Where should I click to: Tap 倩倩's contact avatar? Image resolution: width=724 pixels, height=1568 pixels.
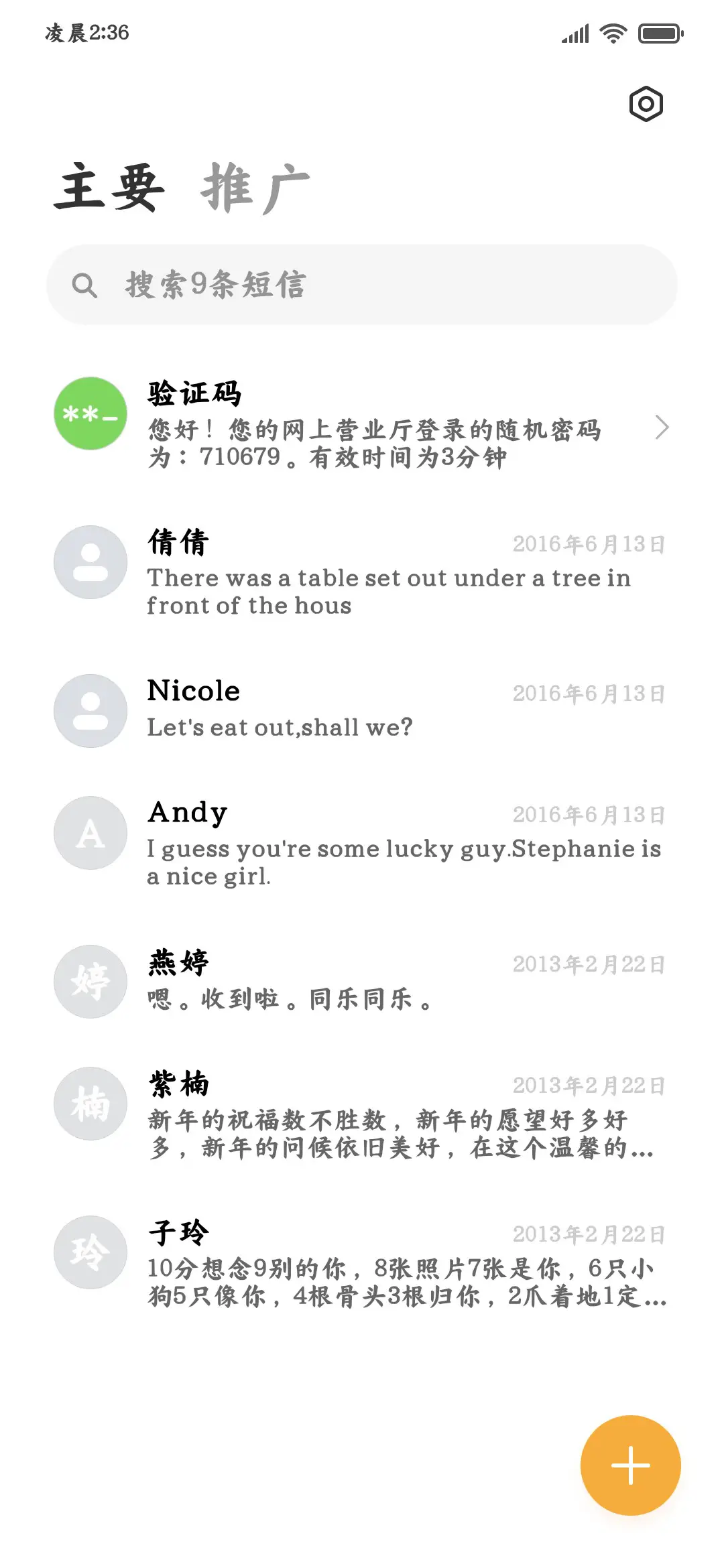[x=89, y=562]
